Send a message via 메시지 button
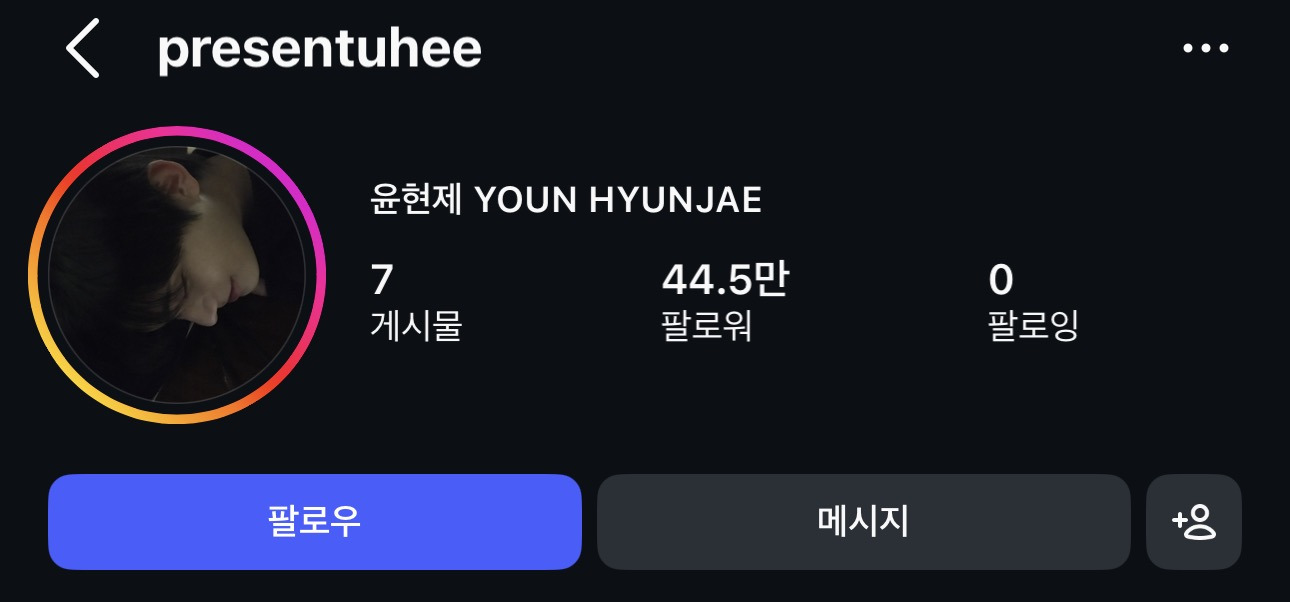 pyautogui.click(x=863, y=522)
